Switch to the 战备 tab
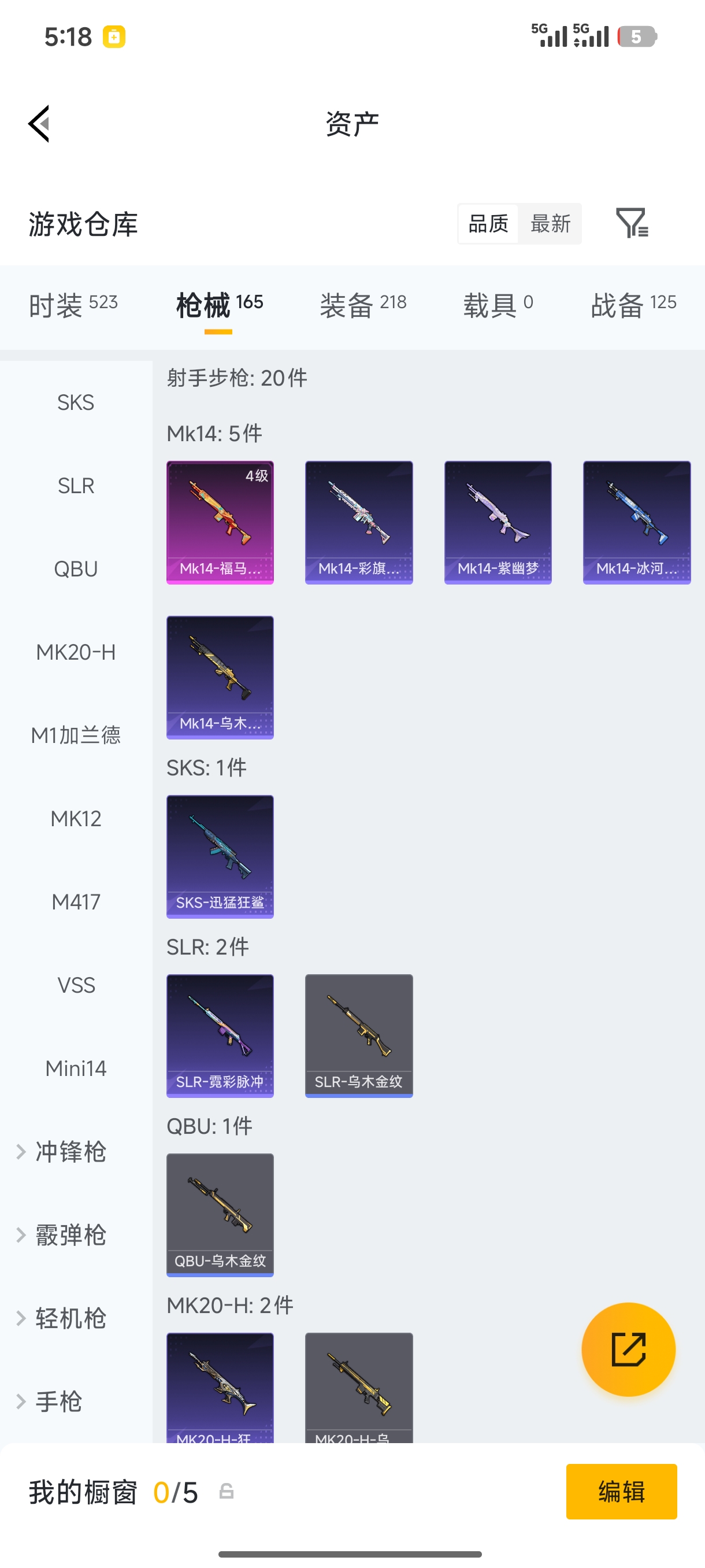The image size is (705, 1568). point(633,304)
